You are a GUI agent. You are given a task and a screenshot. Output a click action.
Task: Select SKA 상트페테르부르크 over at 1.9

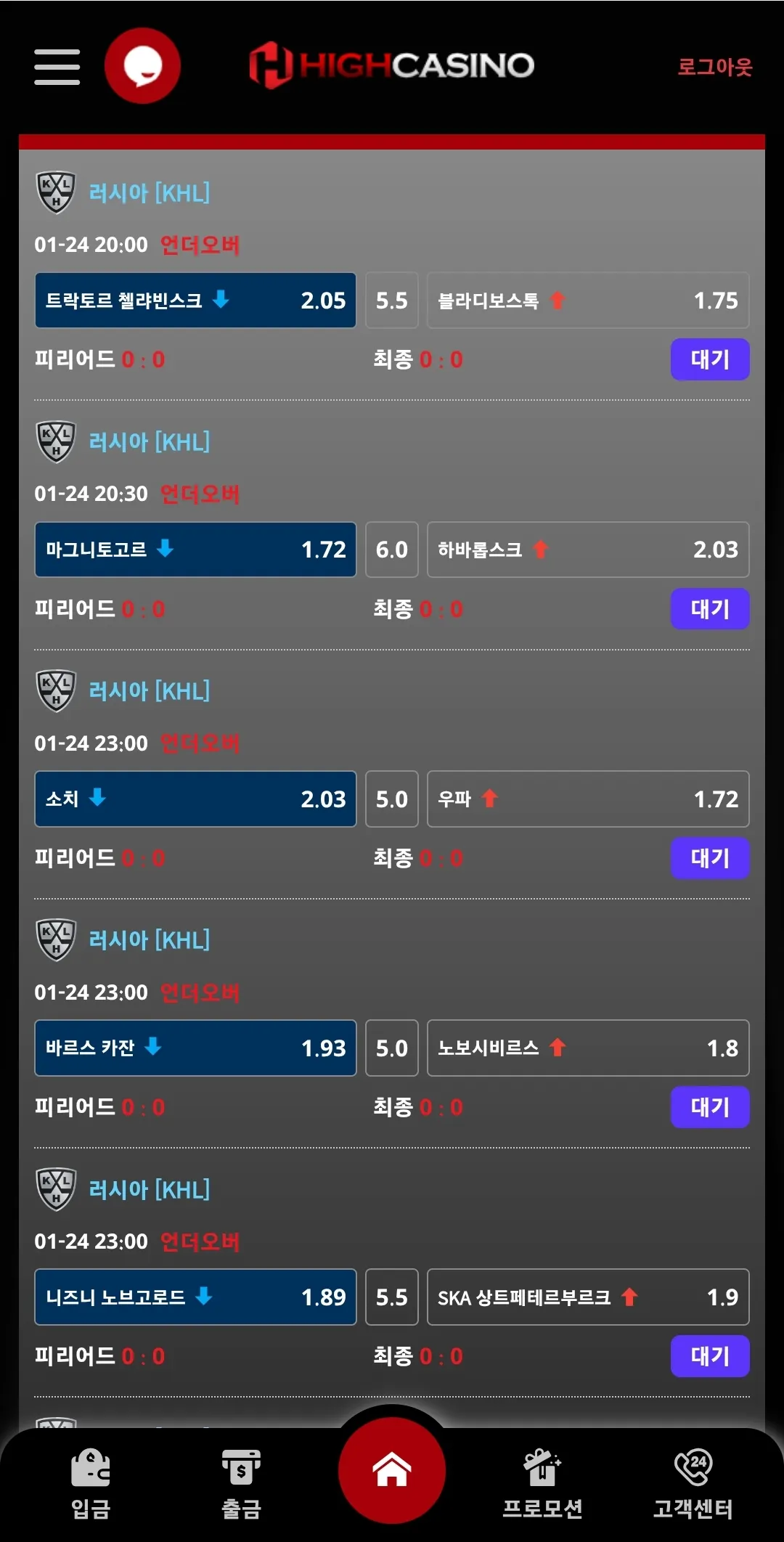tap(588, 1297)
